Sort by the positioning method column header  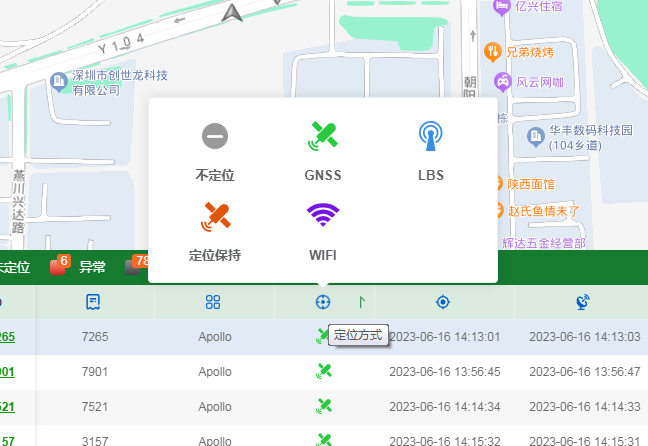(x=362, y=301)
